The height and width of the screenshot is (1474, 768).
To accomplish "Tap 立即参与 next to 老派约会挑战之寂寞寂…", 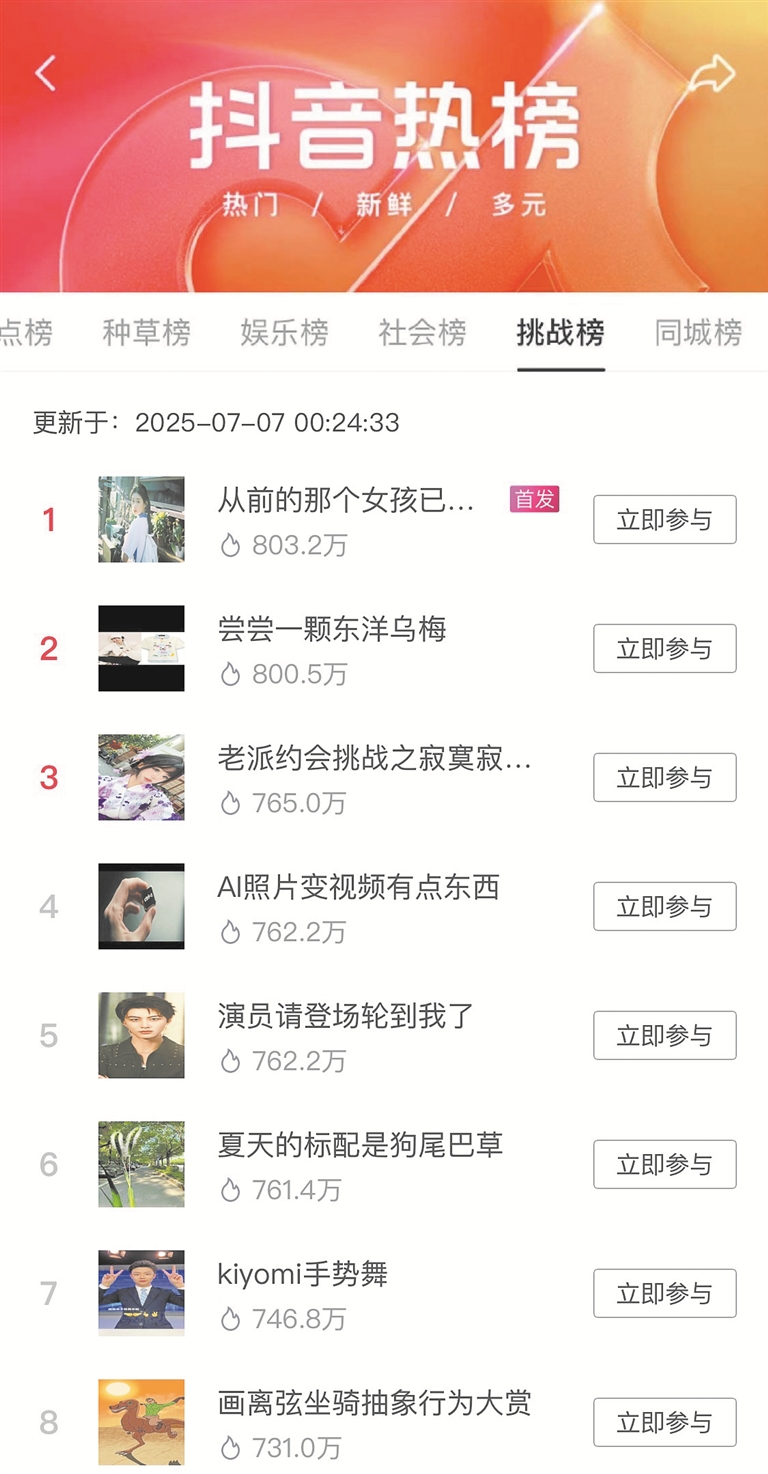I will tap(664, 778).
